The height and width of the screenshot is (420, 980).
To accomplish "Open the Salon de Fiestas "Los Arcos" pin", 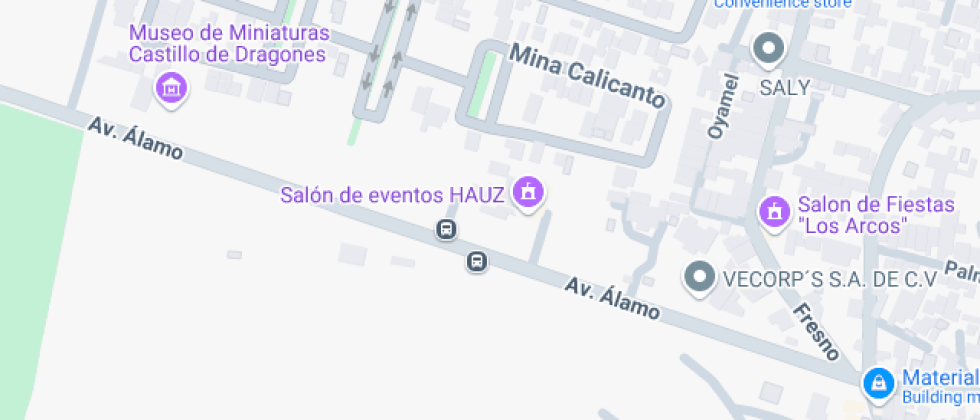I will [772, 211].
